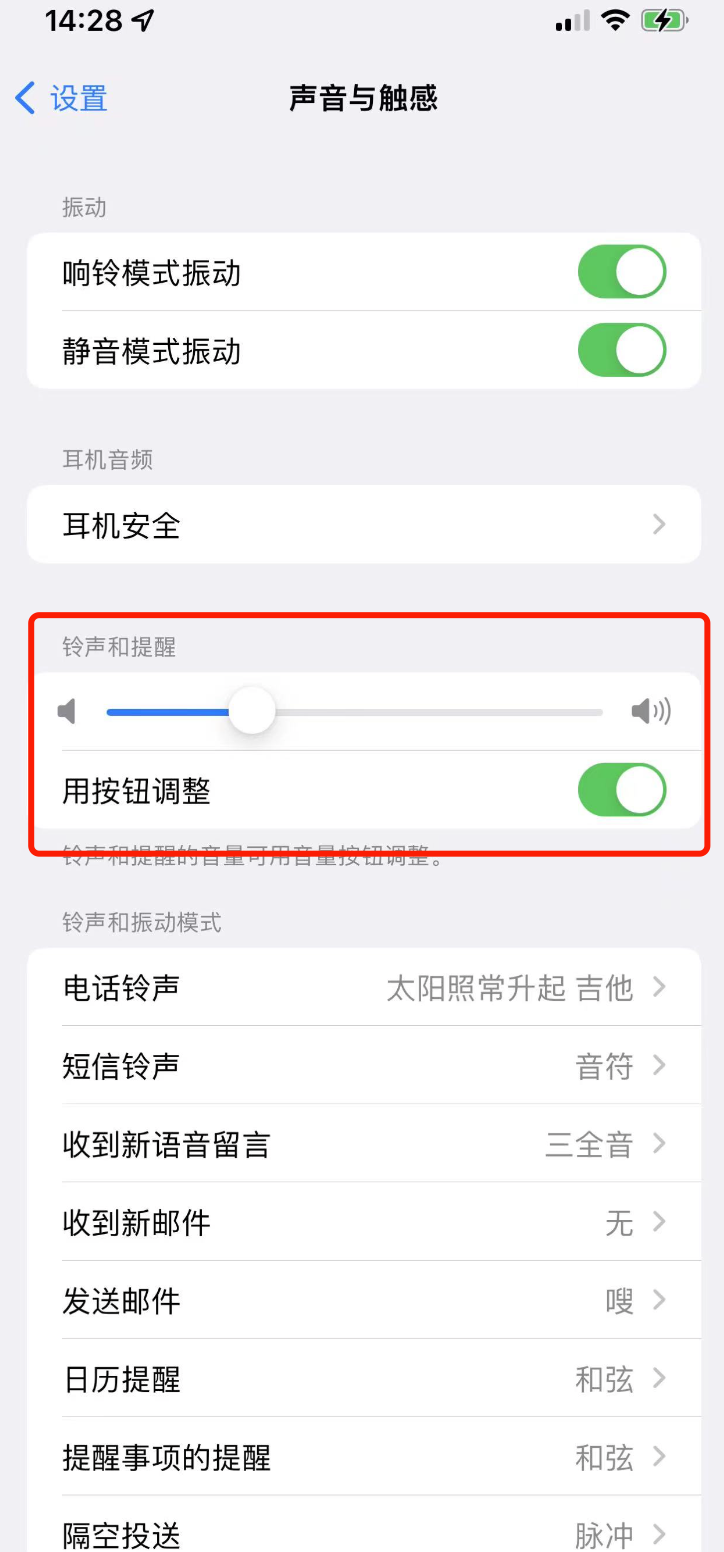Toggle off 用按钮调整
Screen dimensions: 724x1552
click(x=621, y=791)
